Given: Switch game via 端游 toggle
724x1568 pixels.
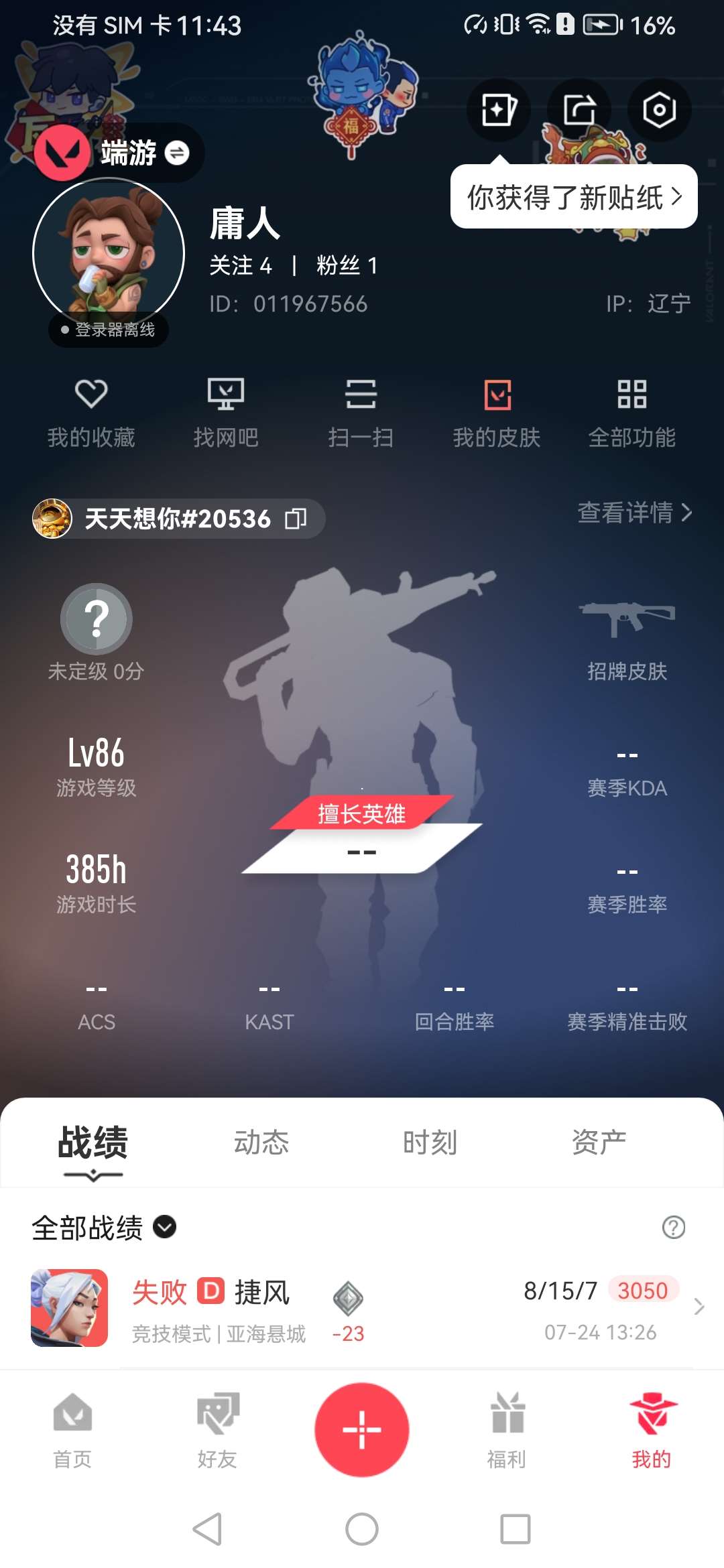Looking at the screenshot, I should [x=177, y=153].
